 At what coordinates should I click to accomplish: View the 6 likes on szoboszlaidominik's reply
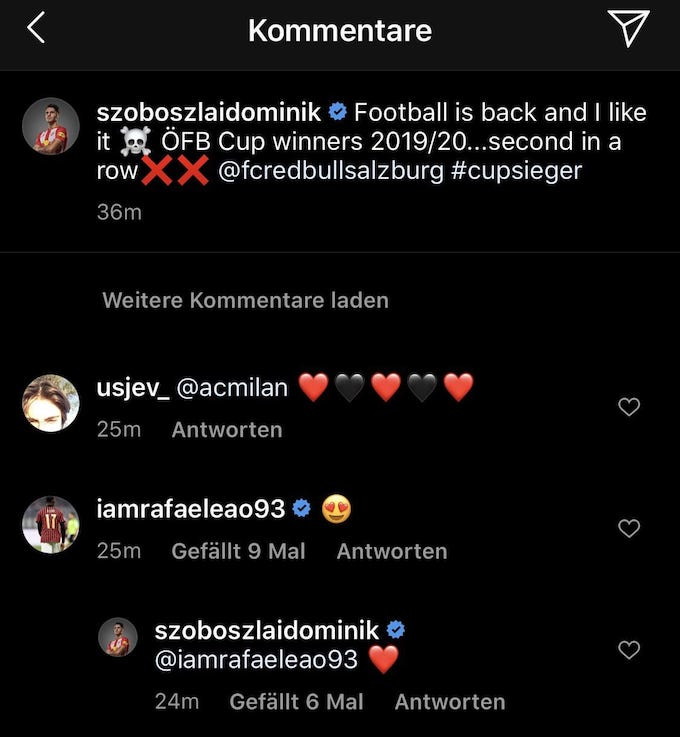[x=296, y=702]
